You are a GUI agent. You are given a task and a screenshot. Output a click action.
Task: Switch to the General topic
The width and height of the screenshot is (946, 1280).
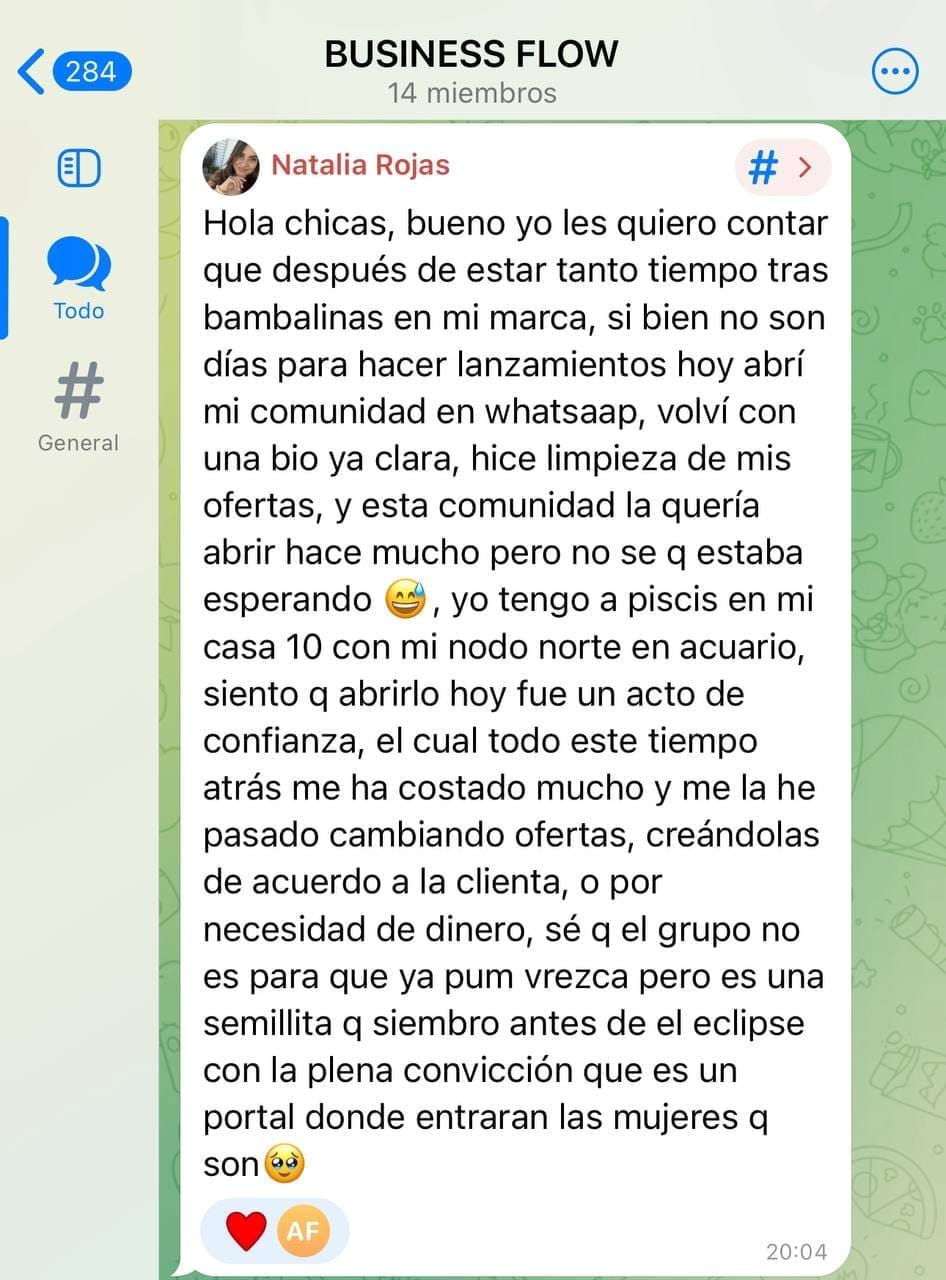pyautogui.click(x=79, y=407)
